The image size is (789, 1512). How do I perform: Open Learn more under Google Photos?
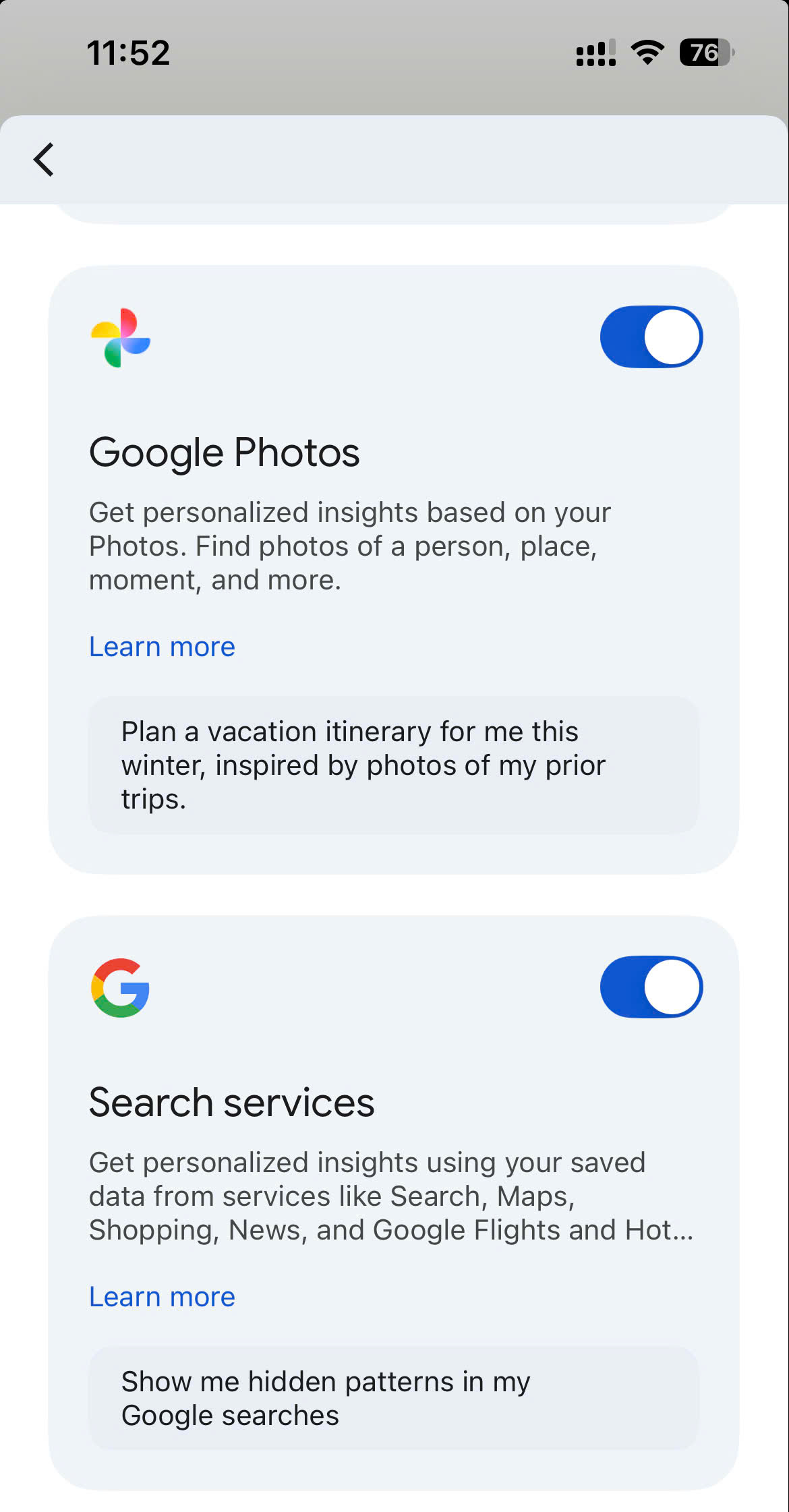coord(161,646)
